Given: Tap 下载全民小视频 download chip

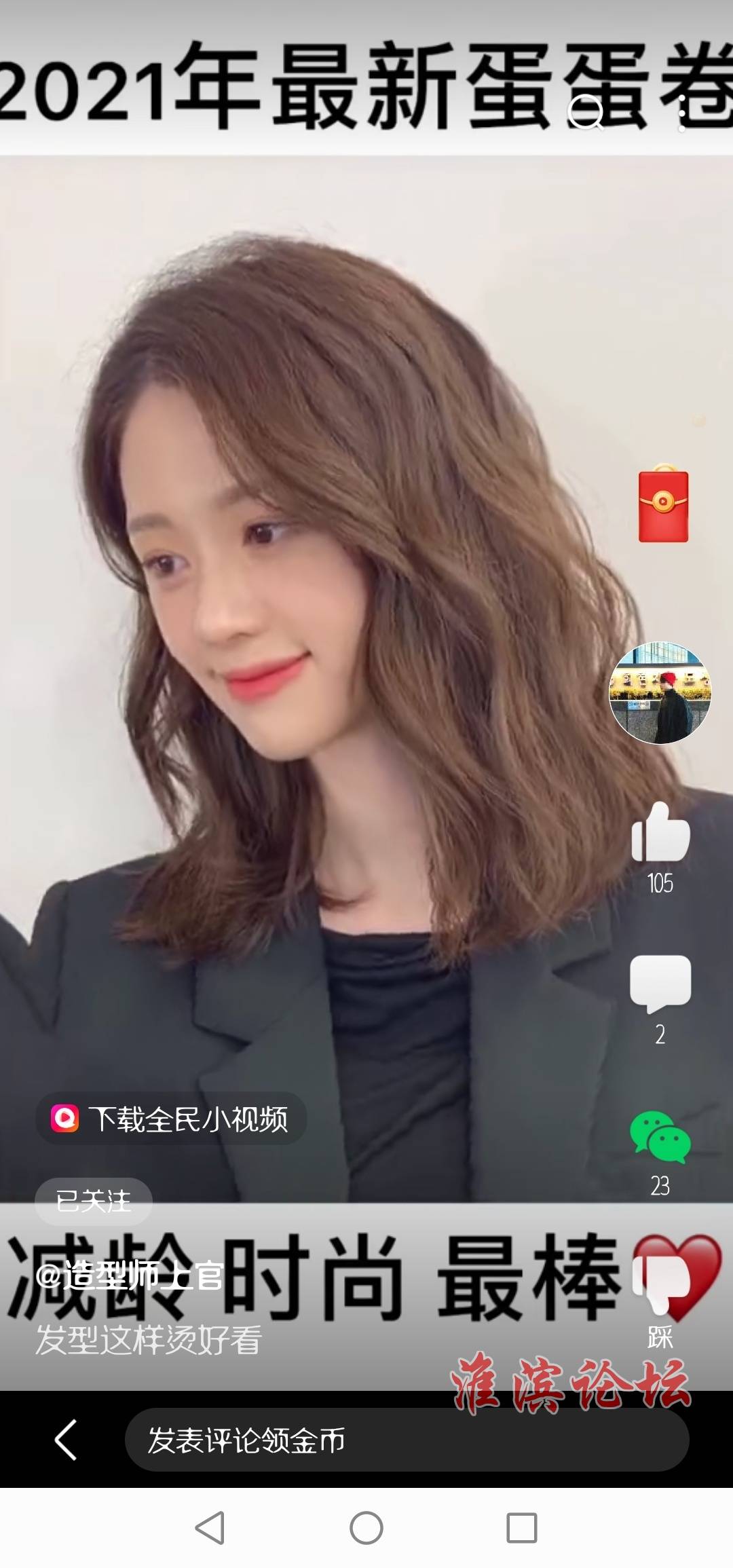Looking at the screenshot, I should tap(171, 1119).
